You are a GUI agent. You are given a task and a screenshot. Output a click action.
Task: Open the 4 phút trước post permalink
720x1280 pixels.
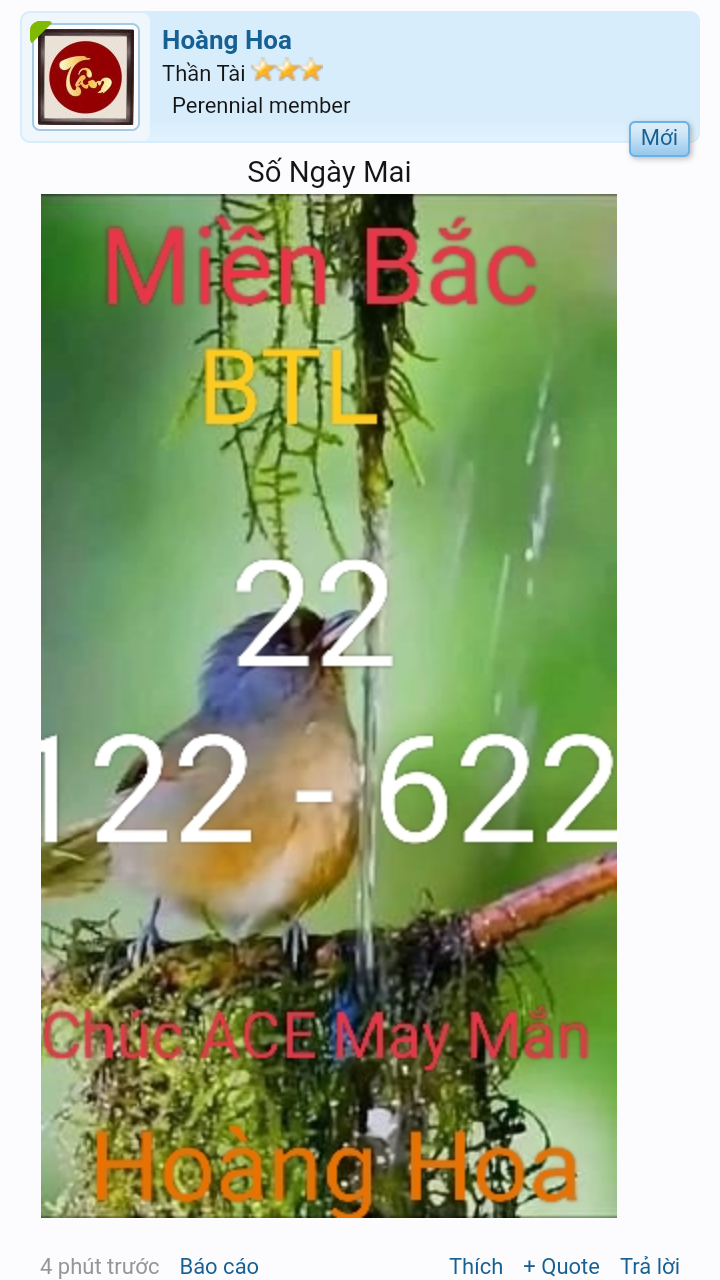(x=100, y=1266)
